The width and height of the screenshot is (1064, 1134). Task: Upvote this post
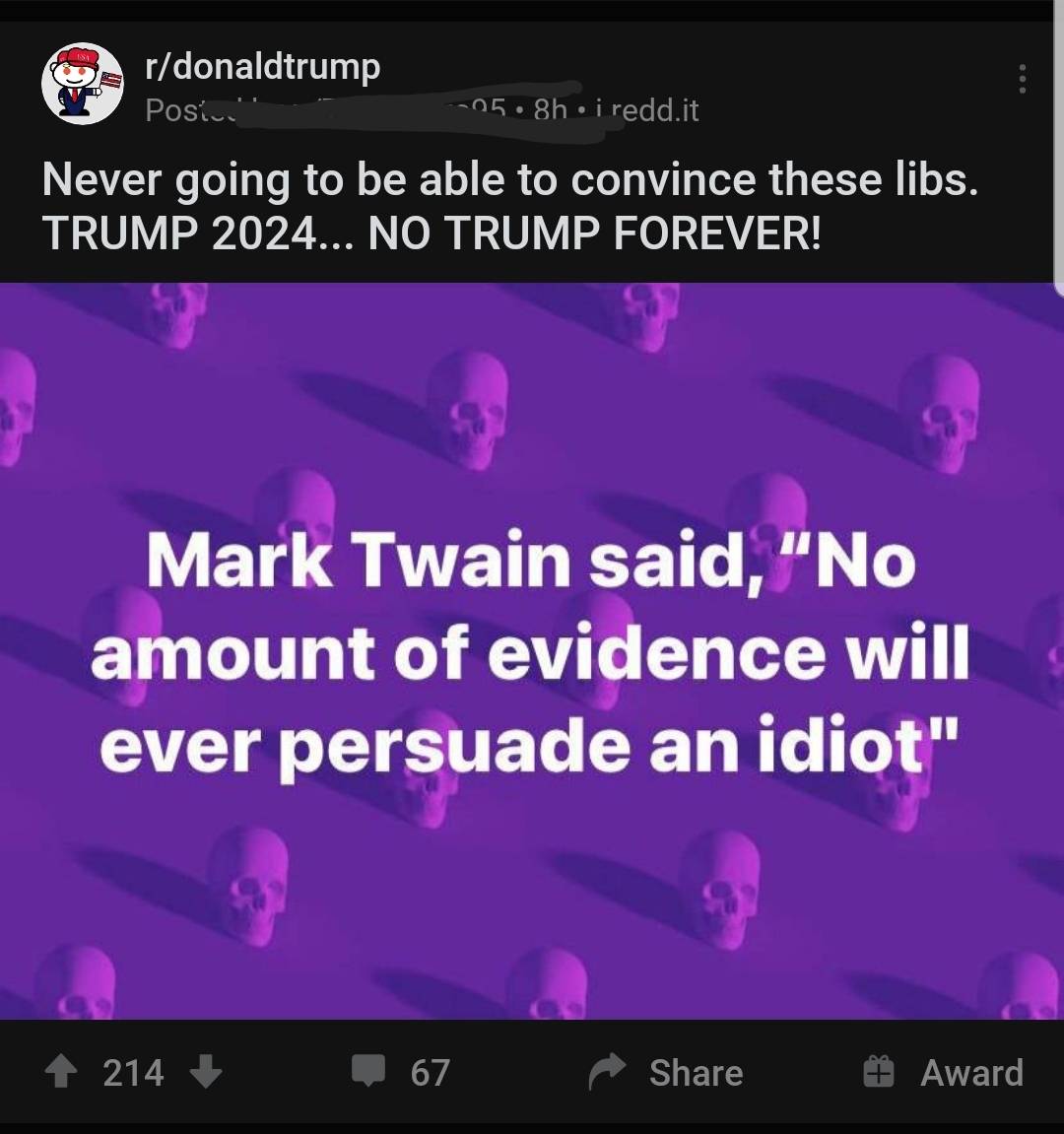pos(61,1072)
